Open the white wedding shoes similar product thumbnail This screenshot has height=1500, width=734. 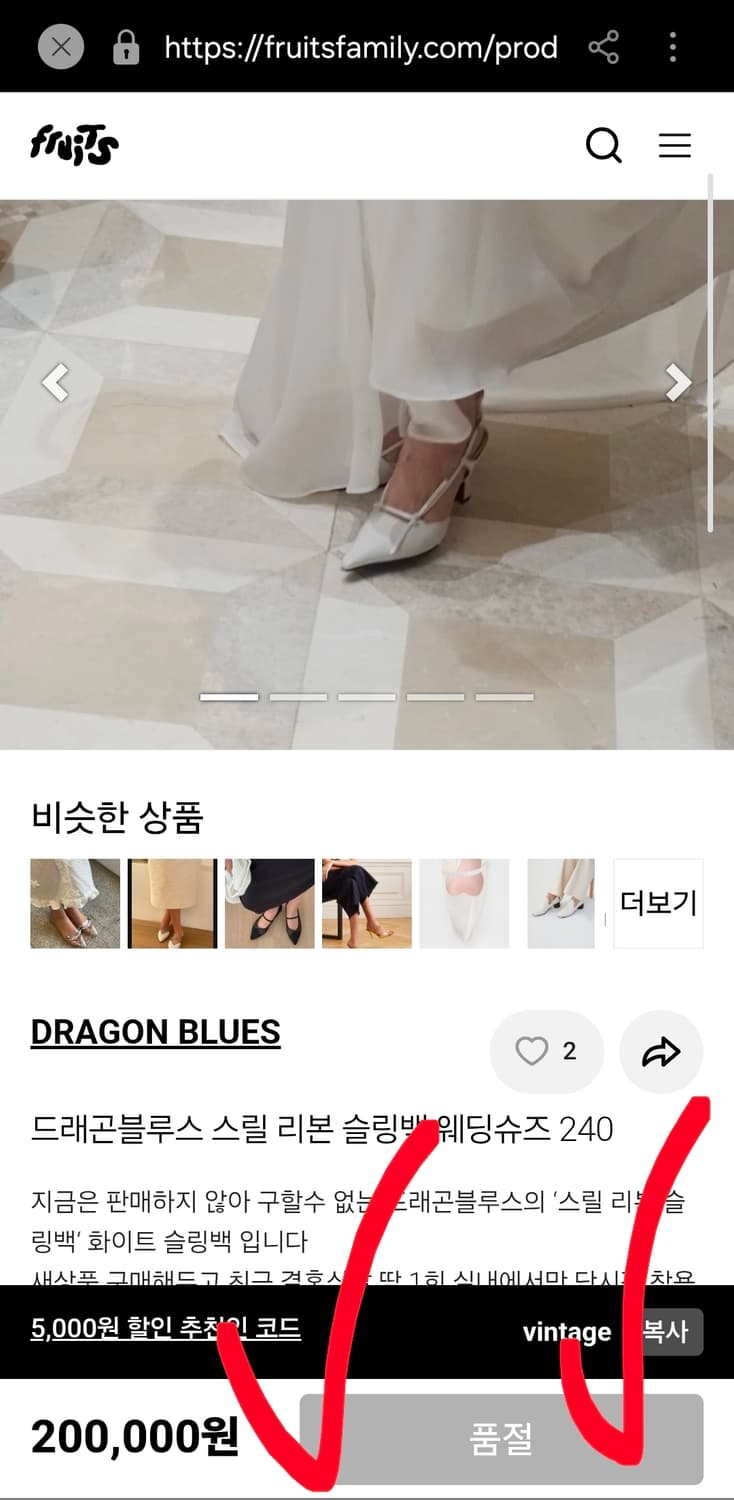click(x=464, y=902)
